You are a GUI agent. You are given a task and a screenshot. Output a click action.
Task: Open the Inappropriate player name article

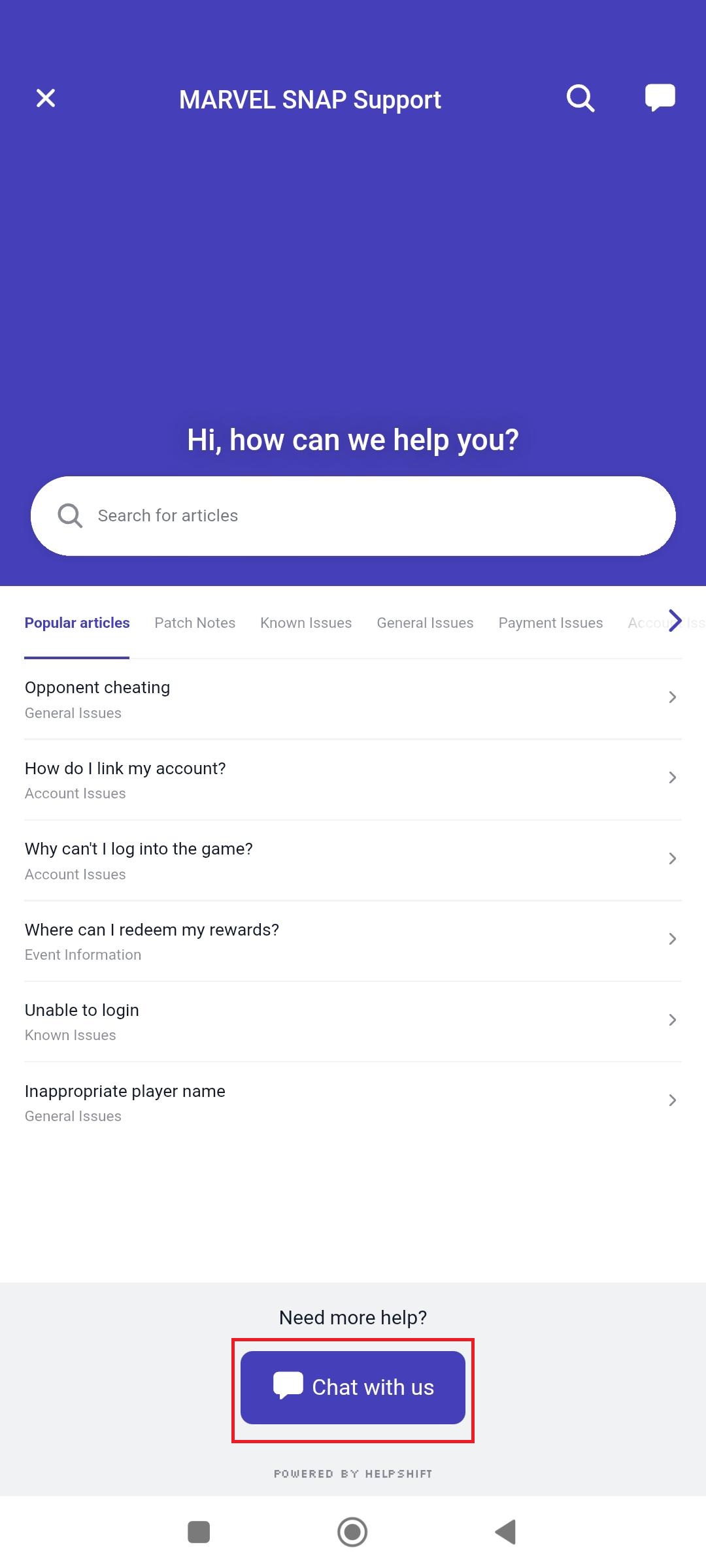tap(353, 1103)
